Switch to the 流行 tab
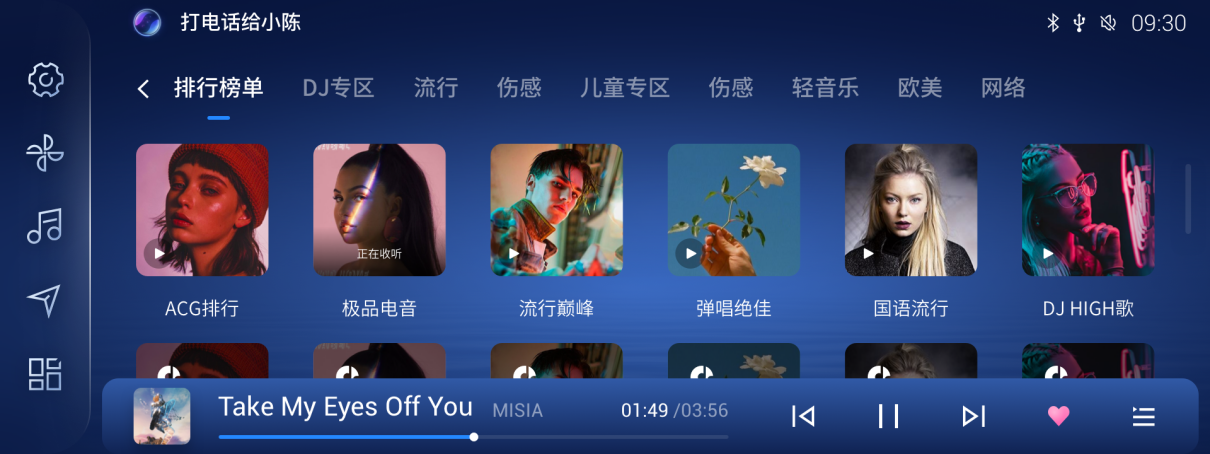1210x454 pixels. 436,88
